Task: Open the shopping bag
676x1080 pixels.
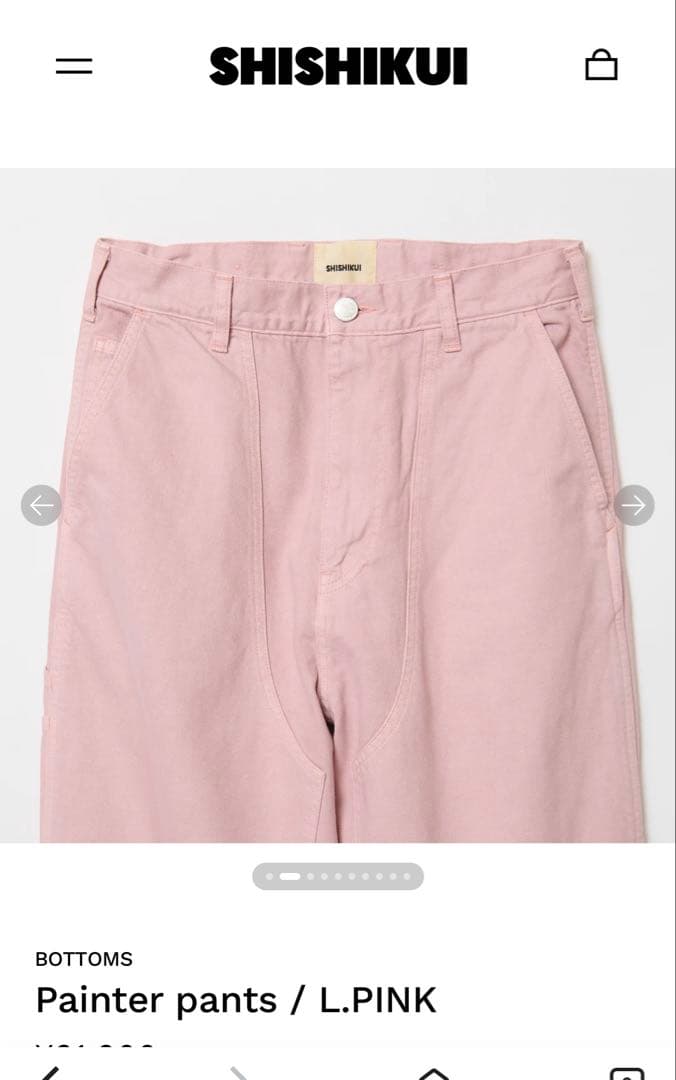Action: pyautogui.click(x=601, y=65)
